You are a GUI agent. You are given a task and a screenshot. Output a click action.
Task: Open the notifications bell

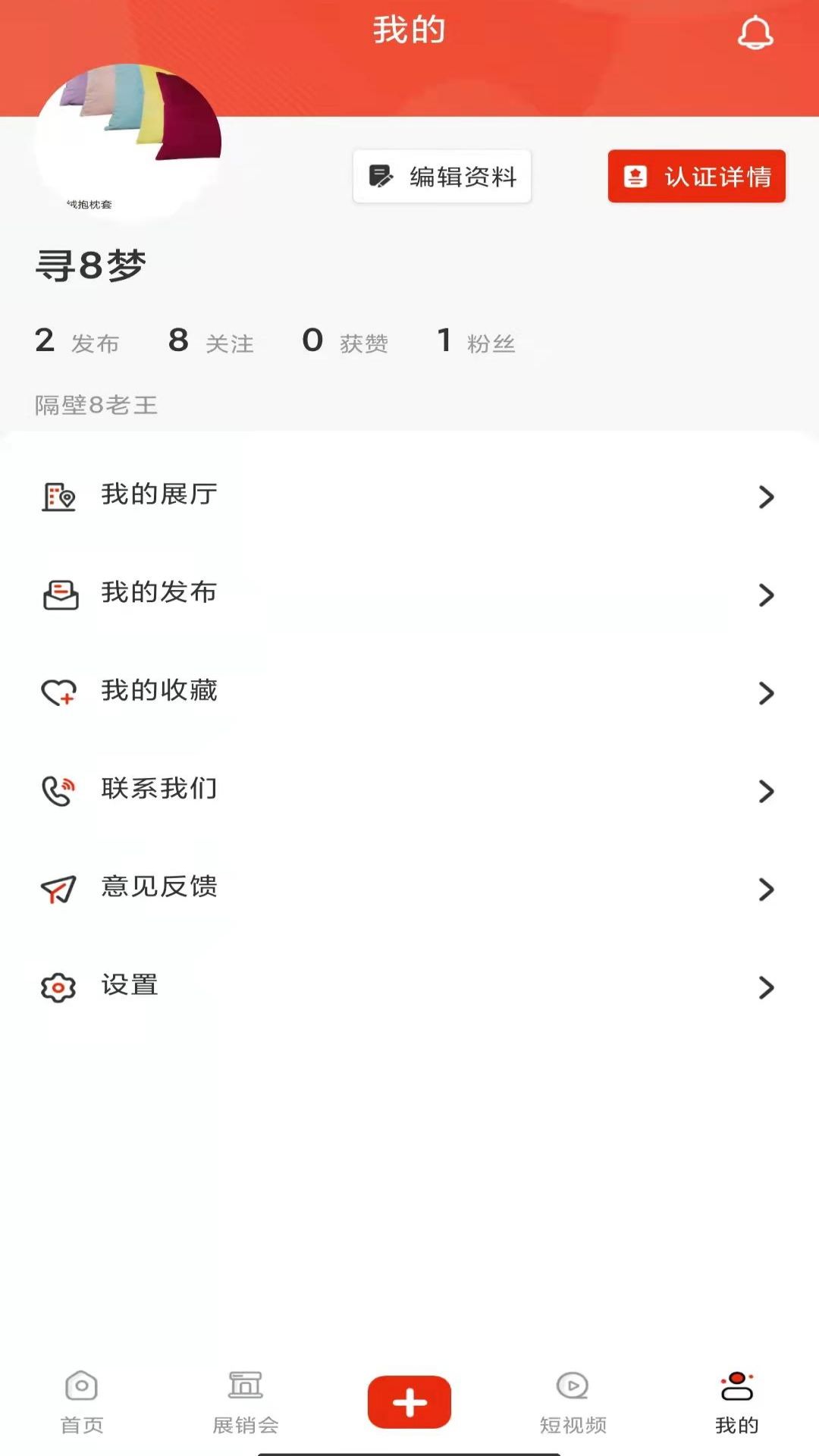tap(755, 33)
